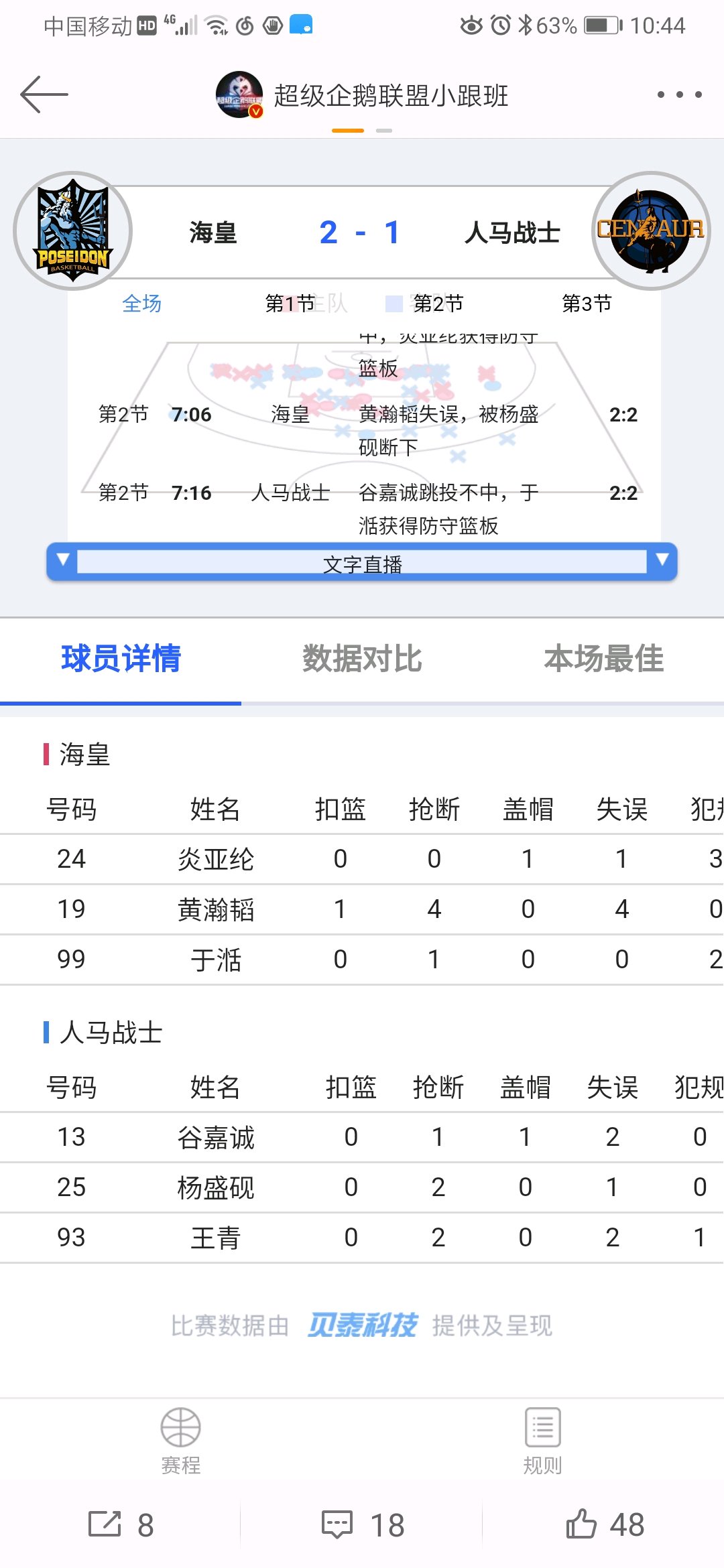Share this post via the share icon
Viewport: 724px width, 1568px height.
[121, 1525]
